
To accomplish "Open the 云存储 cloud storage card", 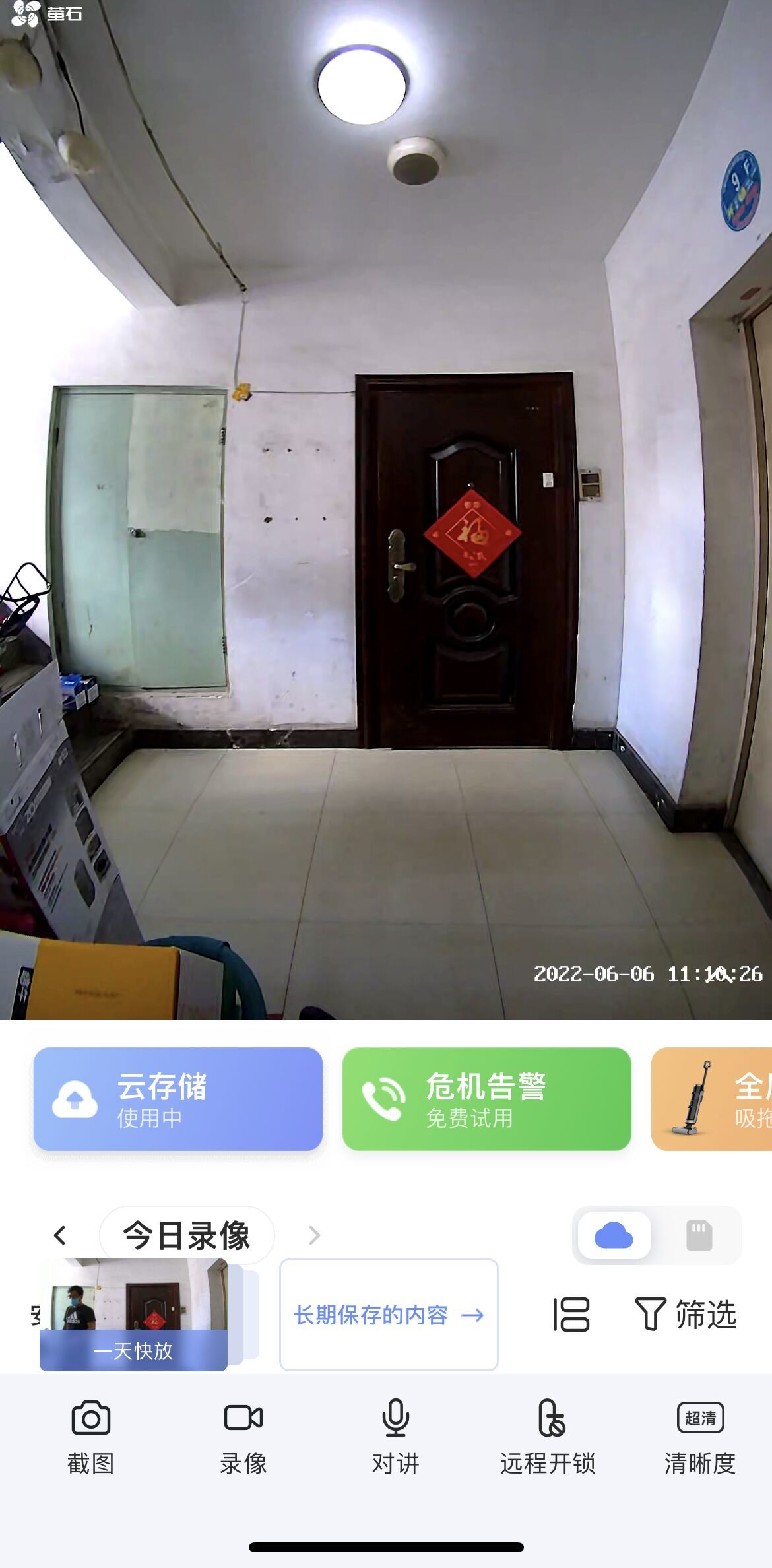I will point(177,1099).
